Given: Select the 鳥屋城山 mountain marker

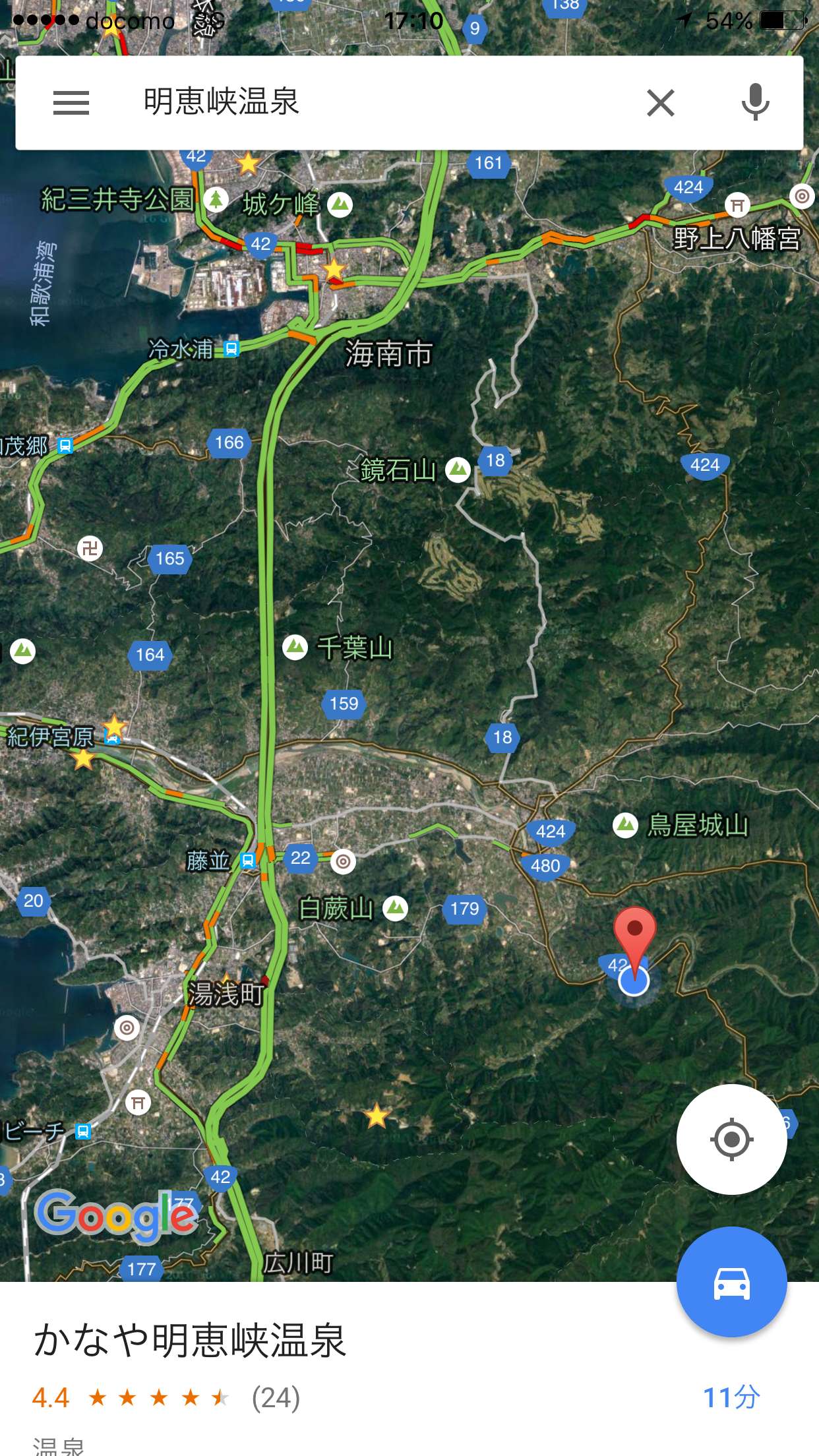Looking at the screenshot, I should pos(625,824).
